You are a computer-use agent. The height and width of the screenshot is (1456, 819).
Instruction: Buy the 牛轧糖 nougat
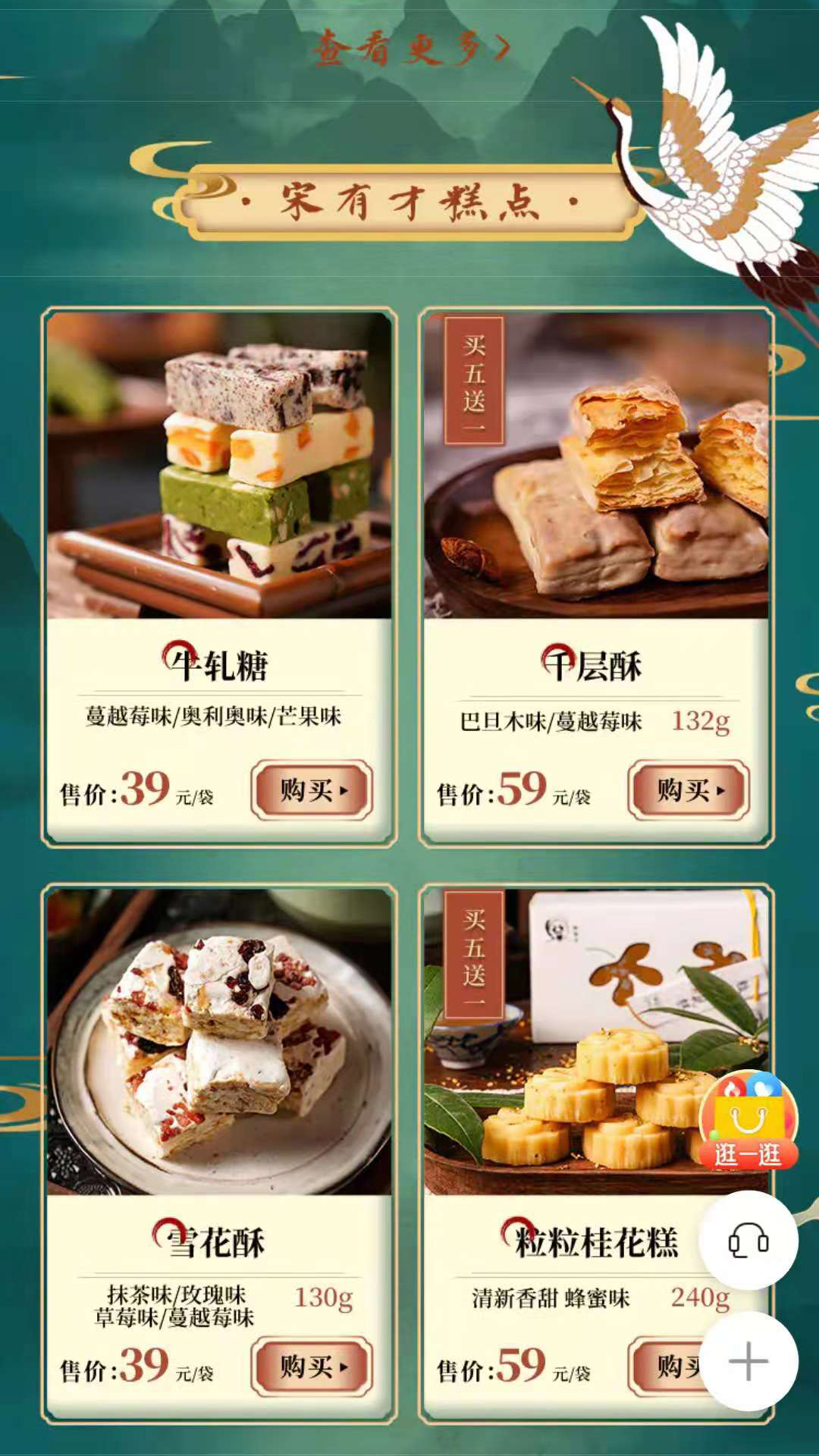(312, 790)
